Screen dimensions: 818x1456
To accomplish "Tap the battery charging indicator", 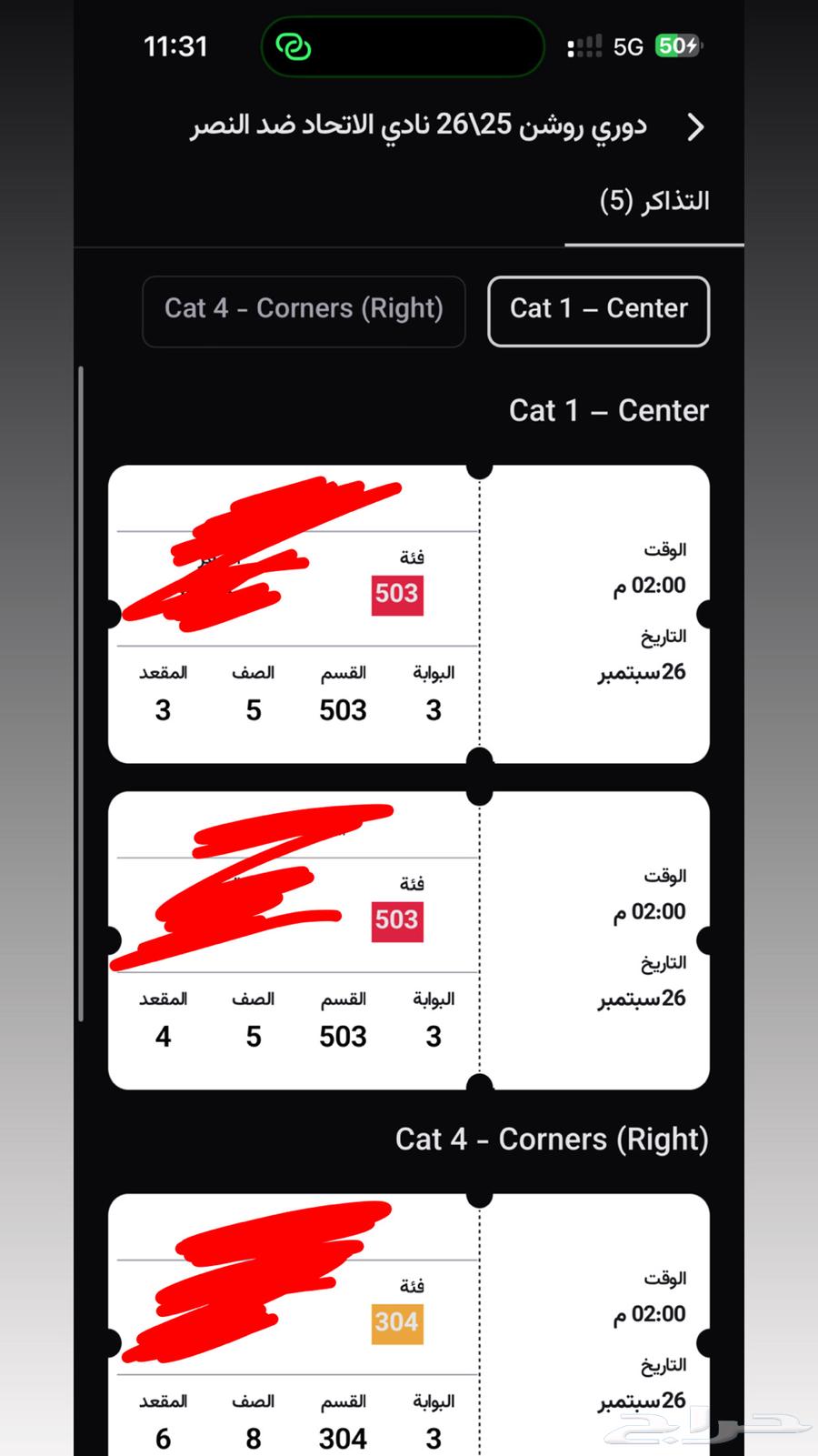I will point(677,45).
